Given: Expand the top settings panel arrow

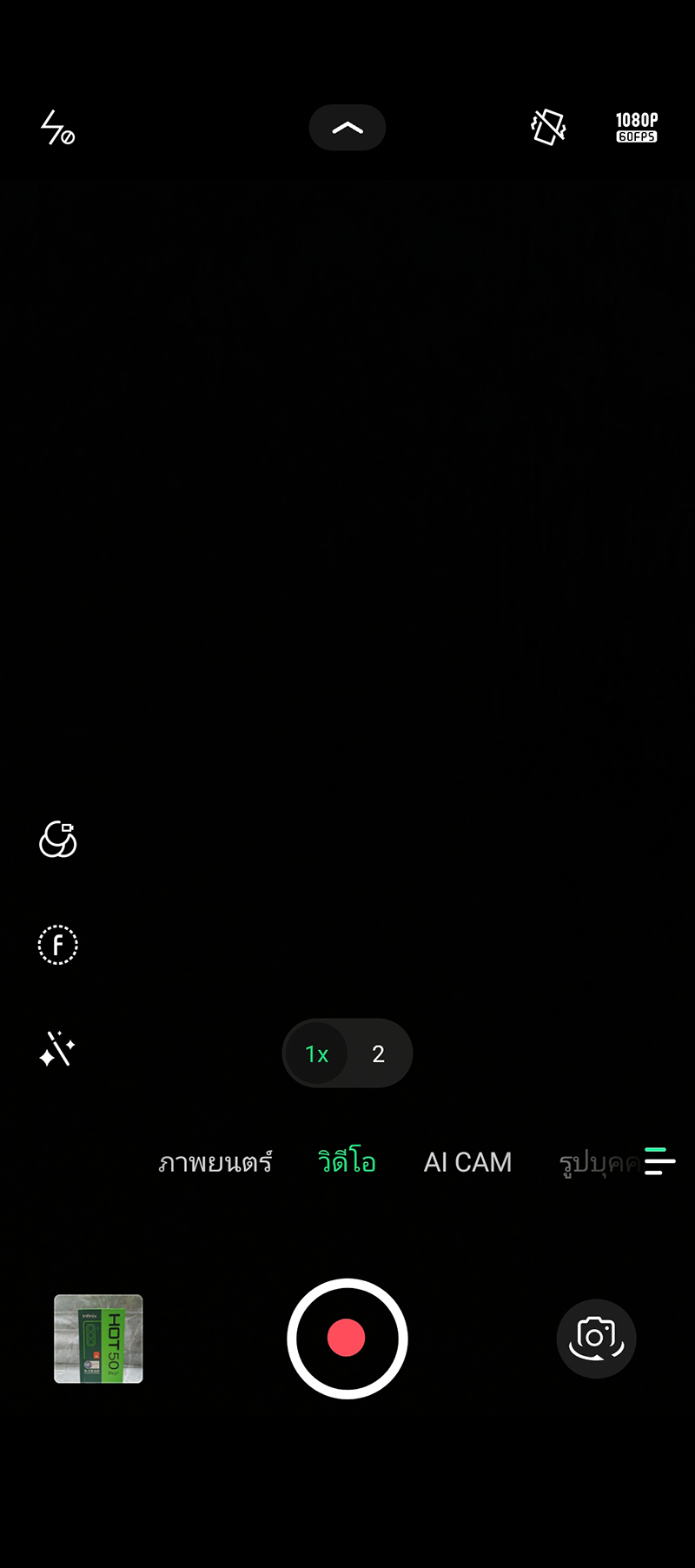Looking at the screenshot, I should coord(347,128).
